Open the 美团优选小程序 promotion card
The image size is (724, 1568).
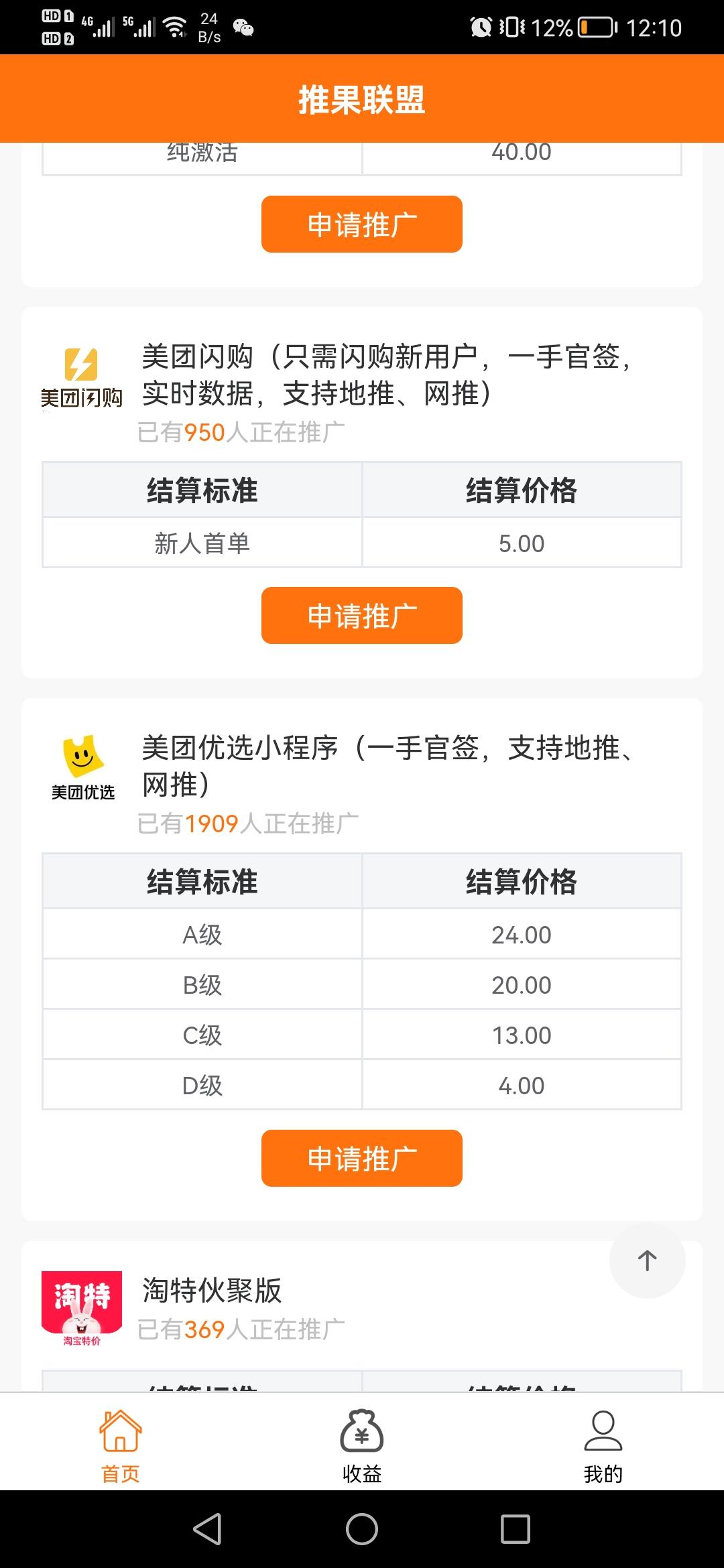(x=362, y=959)
